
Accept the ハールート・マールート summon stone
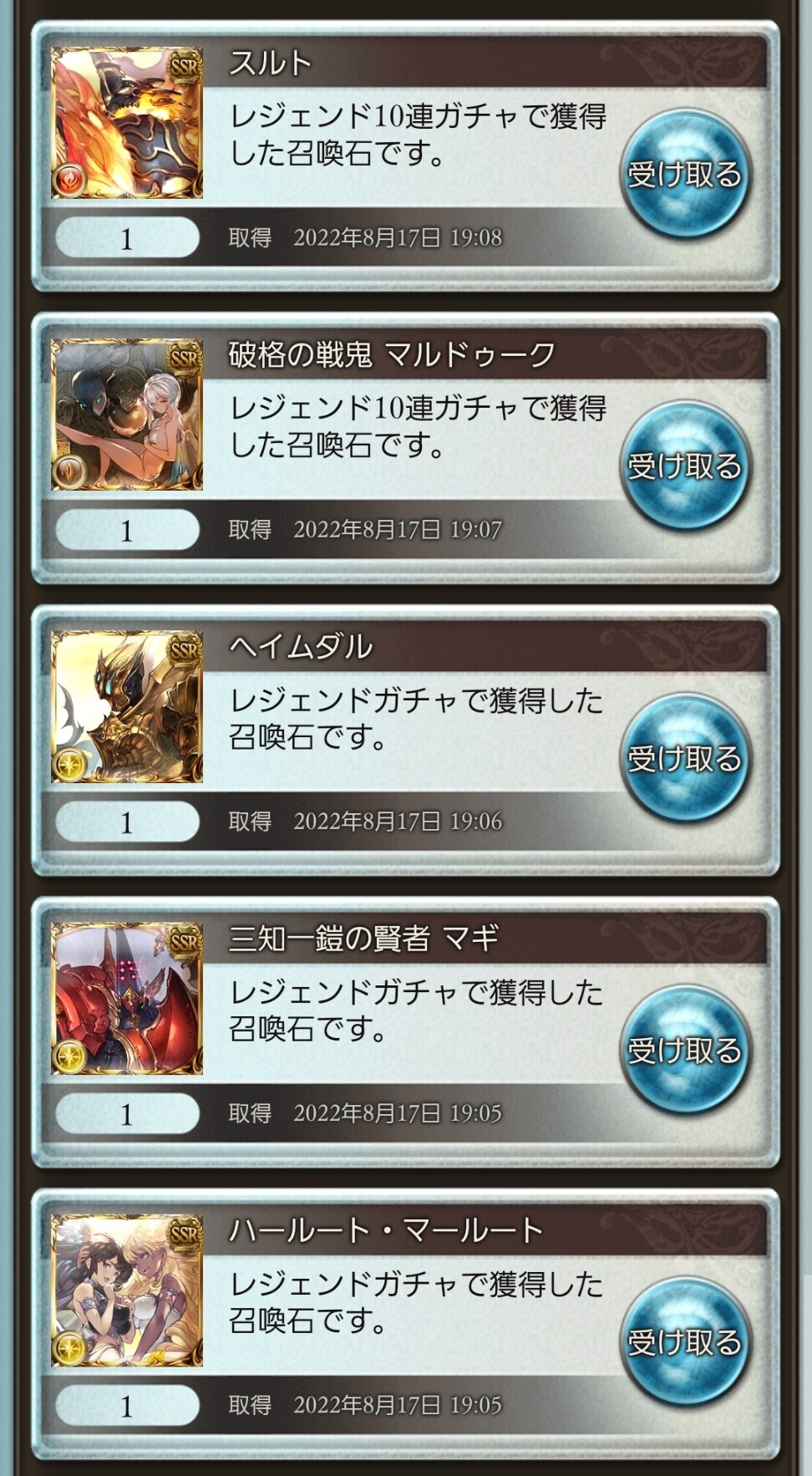684,1341
